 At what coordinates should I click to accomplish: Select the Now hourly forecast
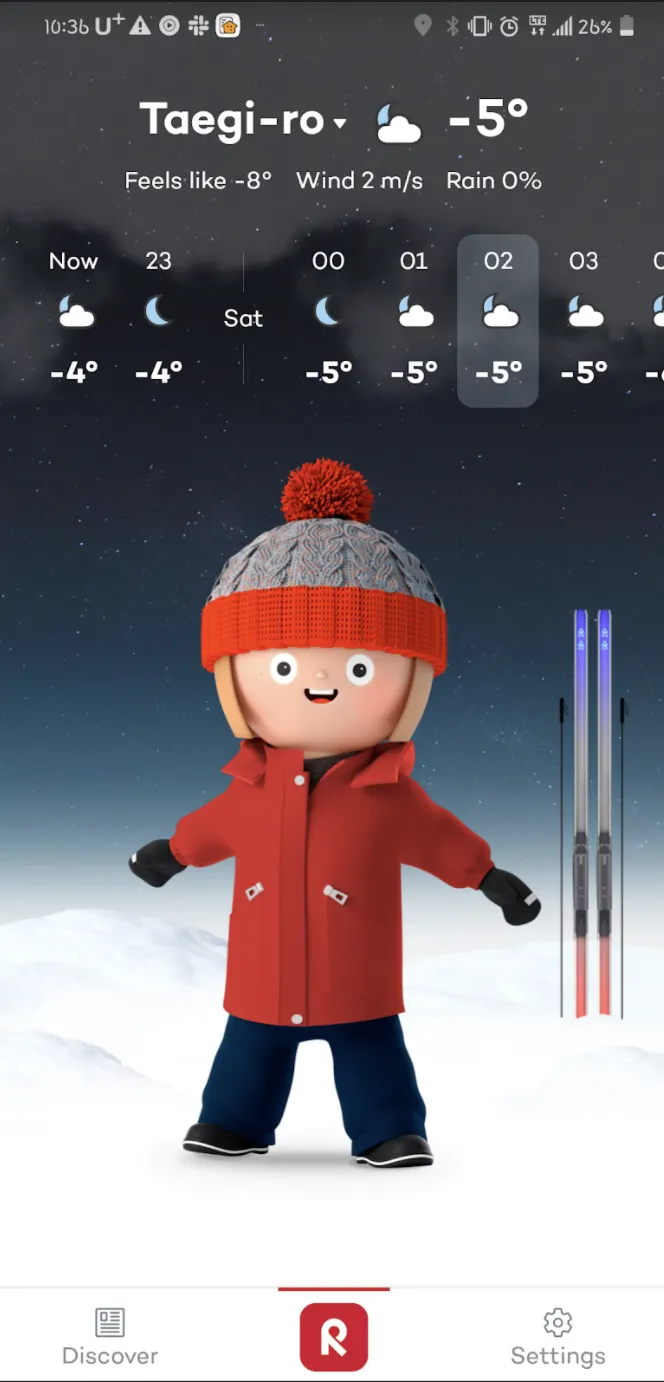[74, 318]
